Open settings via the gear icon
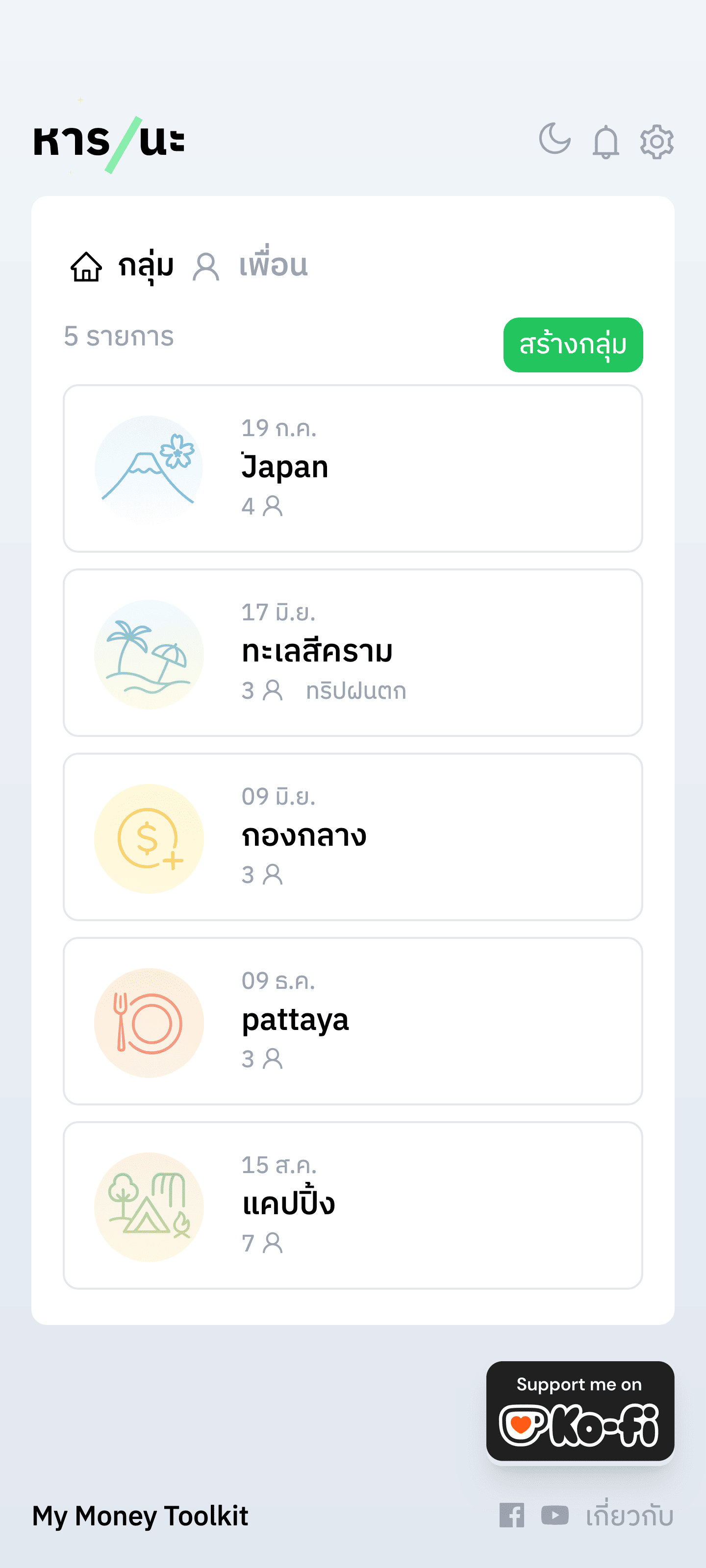This screenshot has height=1568, width=706. (656, 143)
